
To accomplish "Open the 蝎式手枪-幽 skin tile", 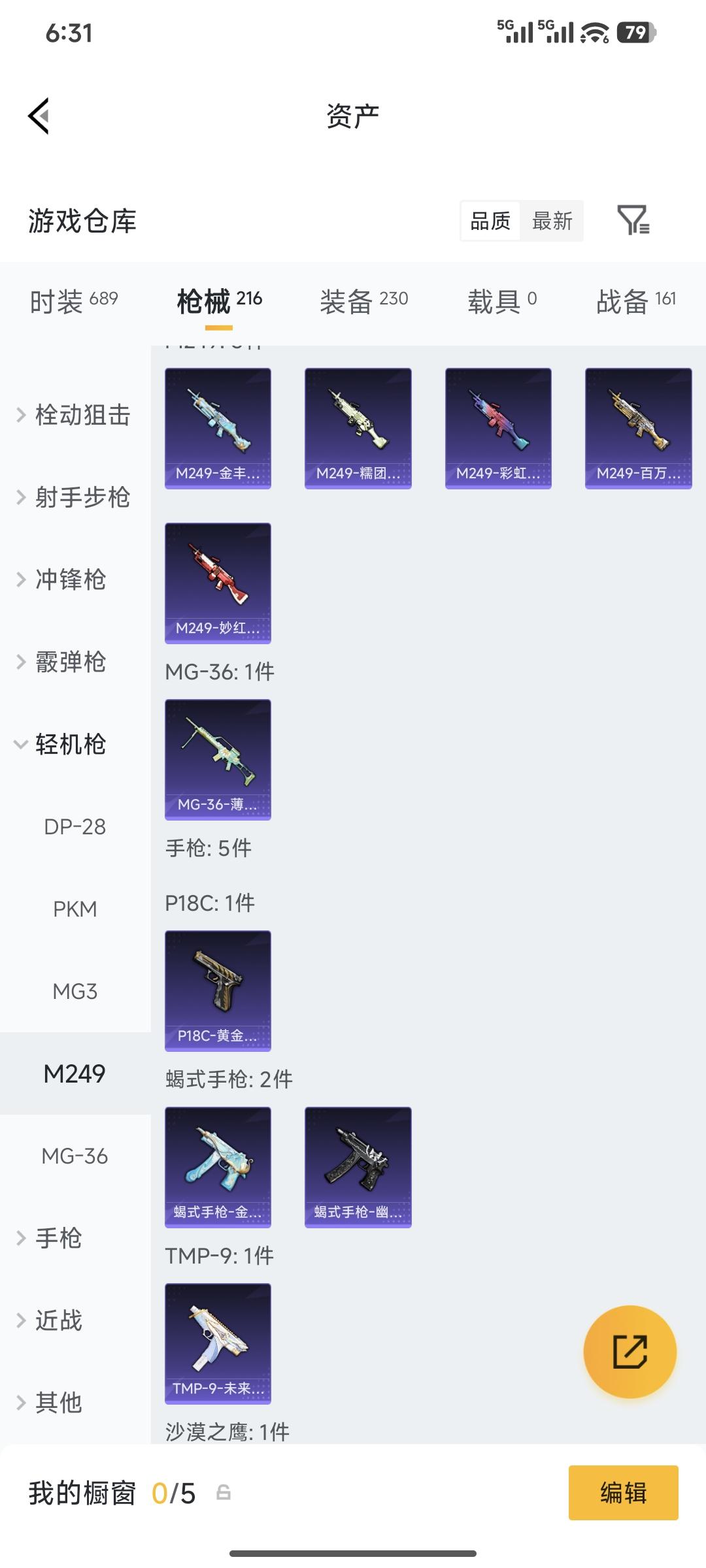I will point(358,1167).
